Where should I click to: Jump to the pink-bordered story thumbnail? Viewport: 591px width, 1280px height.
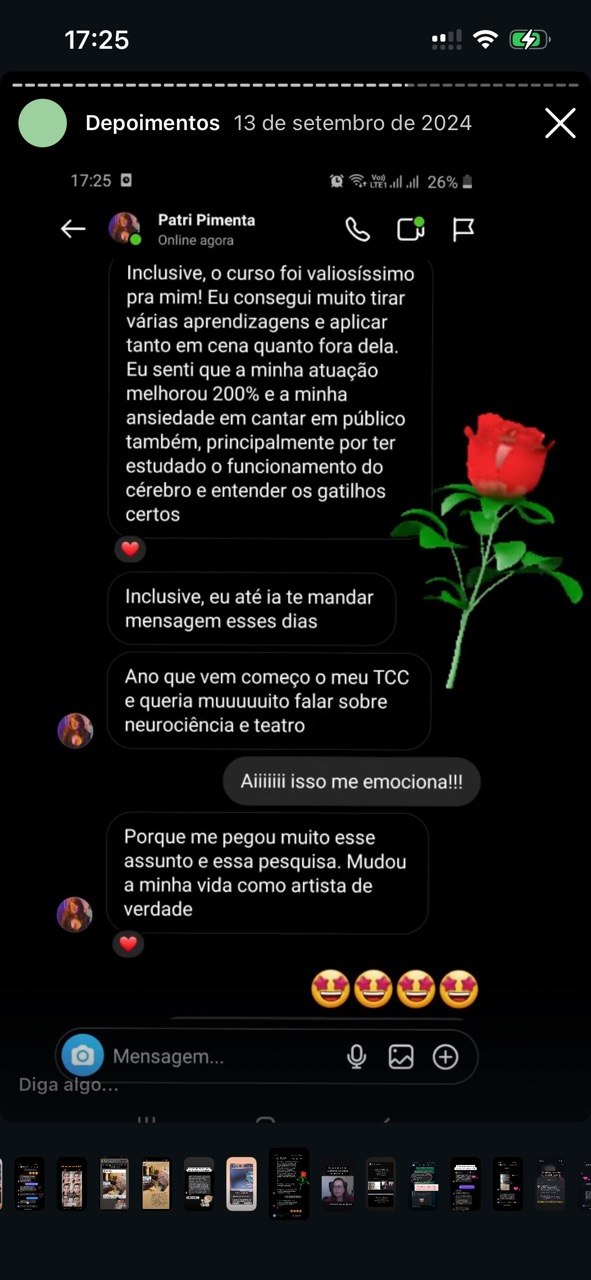(241, 1185)
